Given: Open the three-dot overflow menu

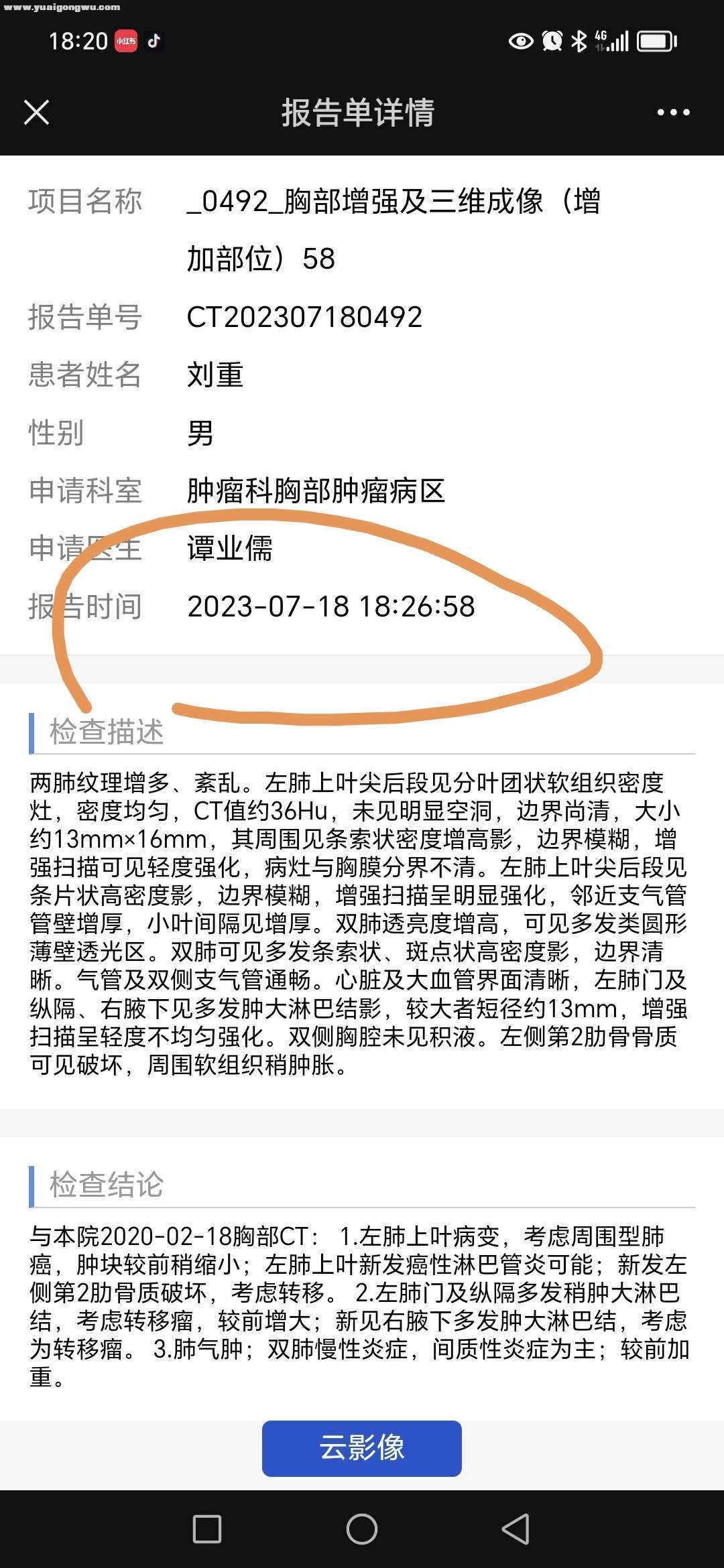Looking at the screenshot, I should coord(673,113).
